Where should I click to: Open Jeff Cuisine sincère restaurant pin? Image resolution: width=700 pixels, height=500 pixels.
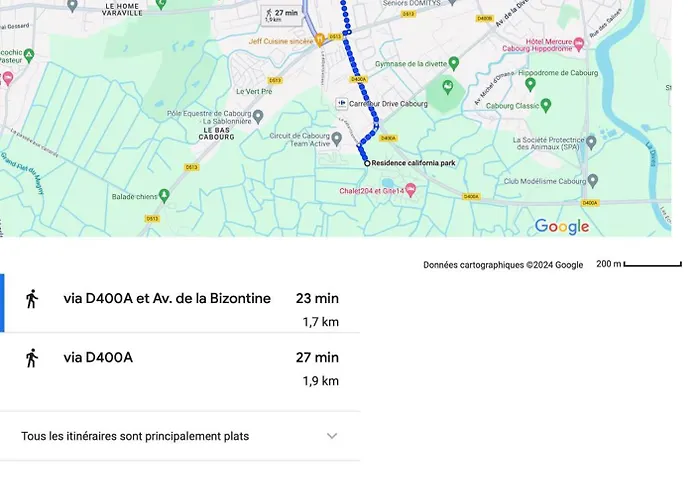point(320,40)
